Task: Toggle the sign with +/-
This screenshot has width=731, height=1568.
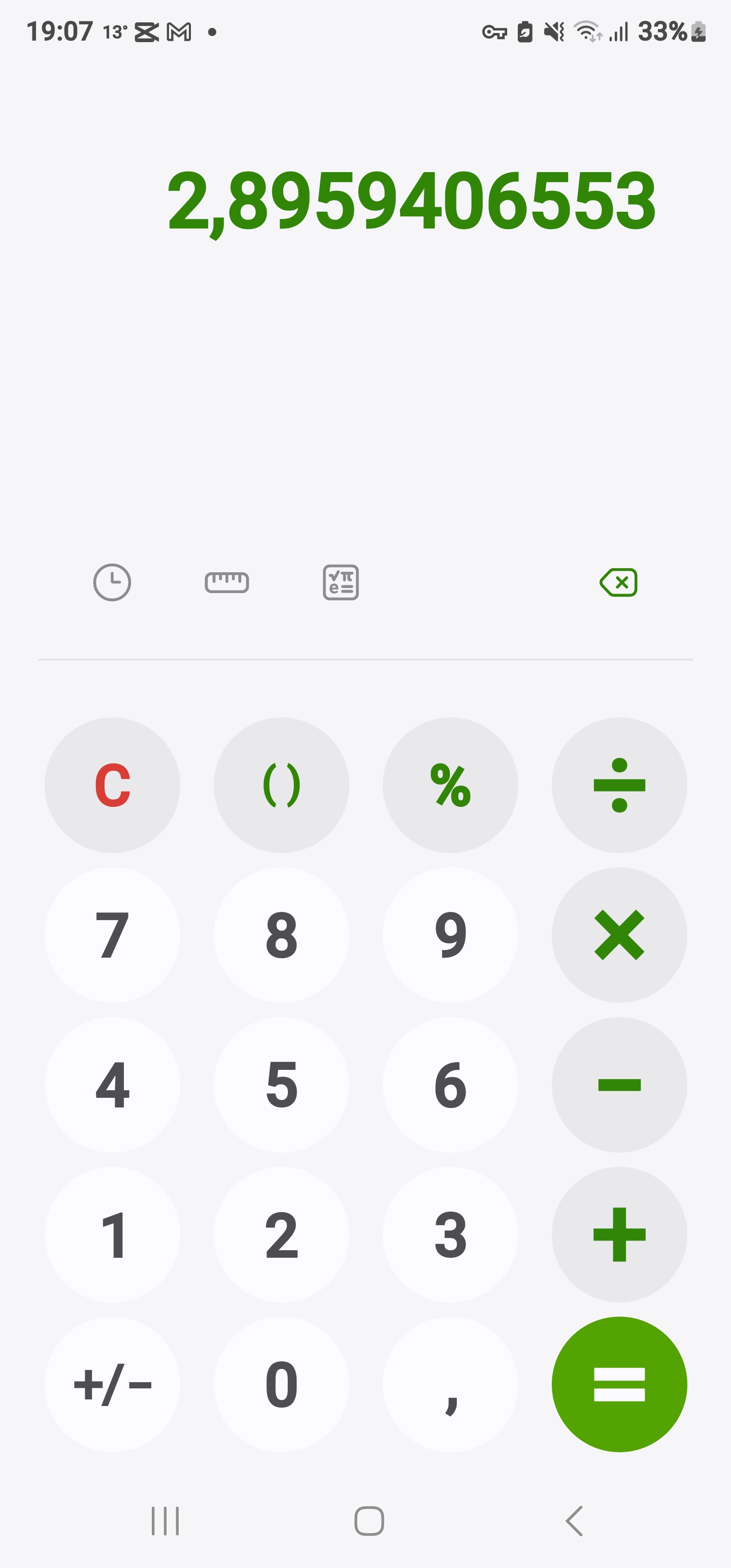Action: [x=113, y=1385]
